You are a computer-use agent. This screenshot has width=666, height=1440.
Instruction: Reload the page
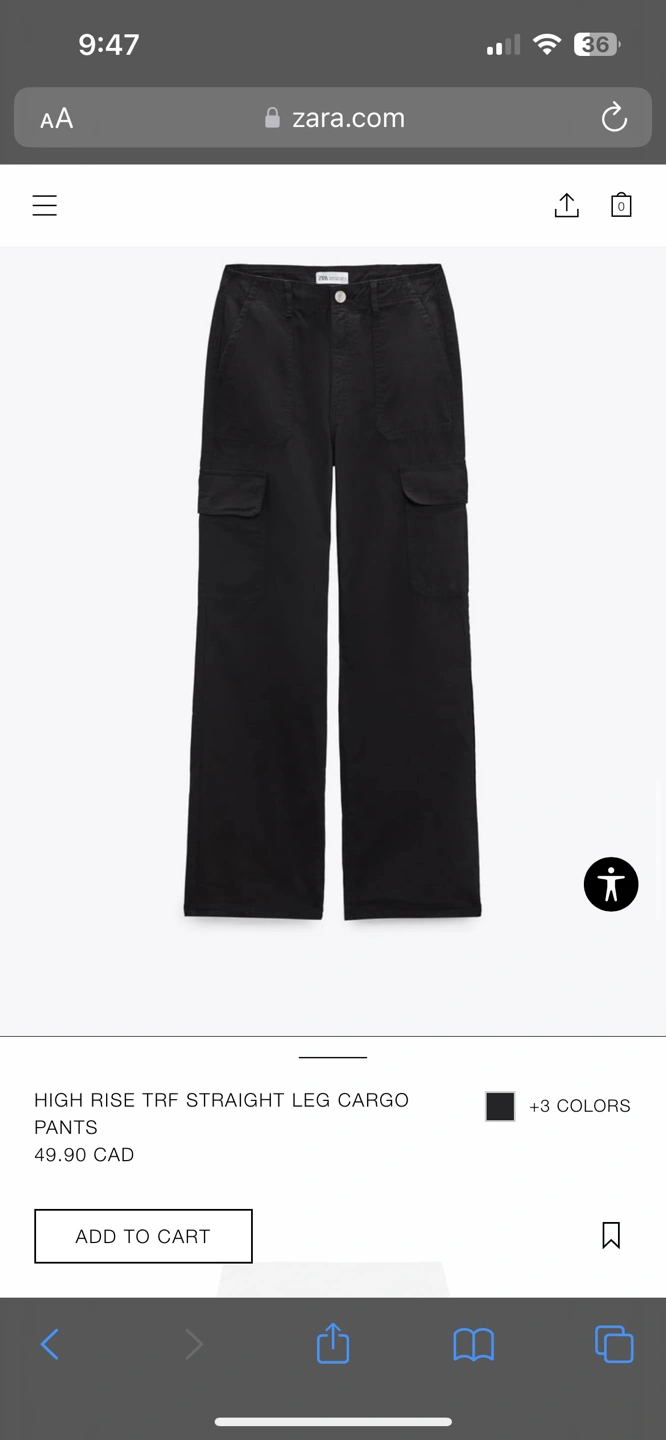click(x=614, y=118)
